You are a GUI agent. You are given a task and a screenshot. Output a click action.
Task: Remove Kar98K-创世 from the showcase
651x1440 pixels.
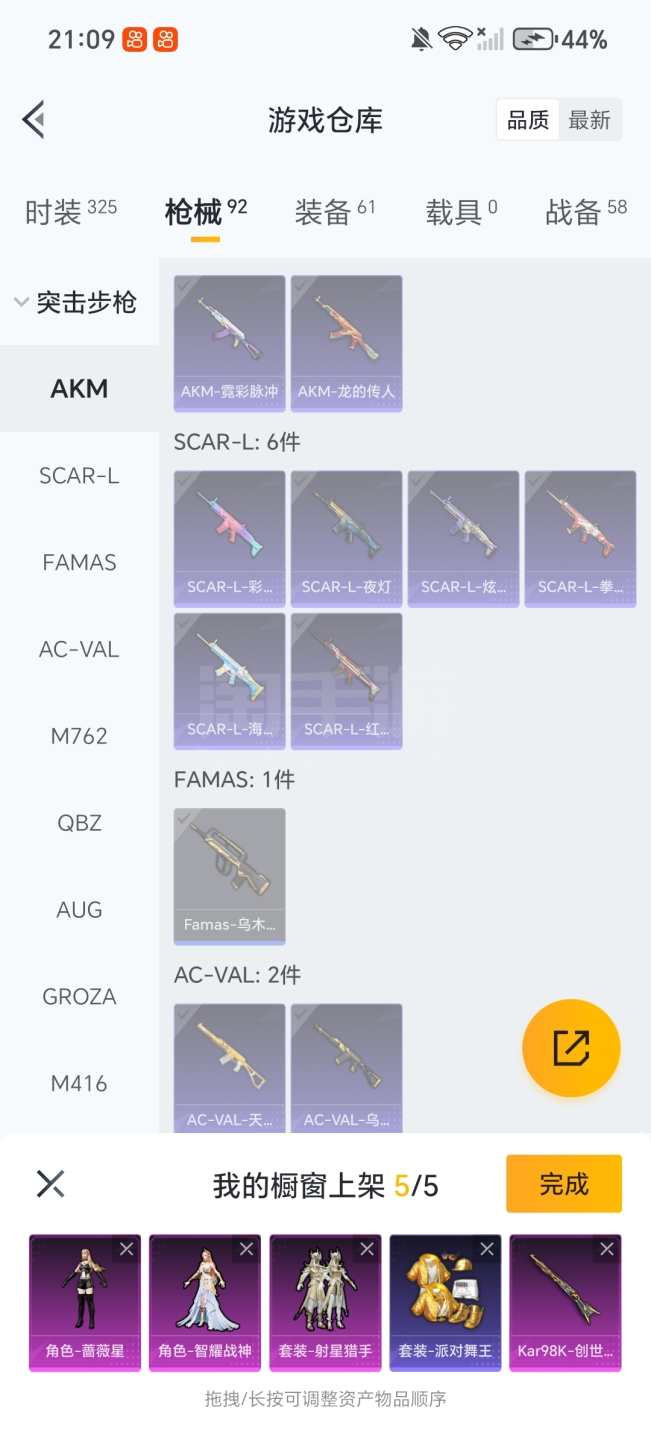(x=606, y=1249)
